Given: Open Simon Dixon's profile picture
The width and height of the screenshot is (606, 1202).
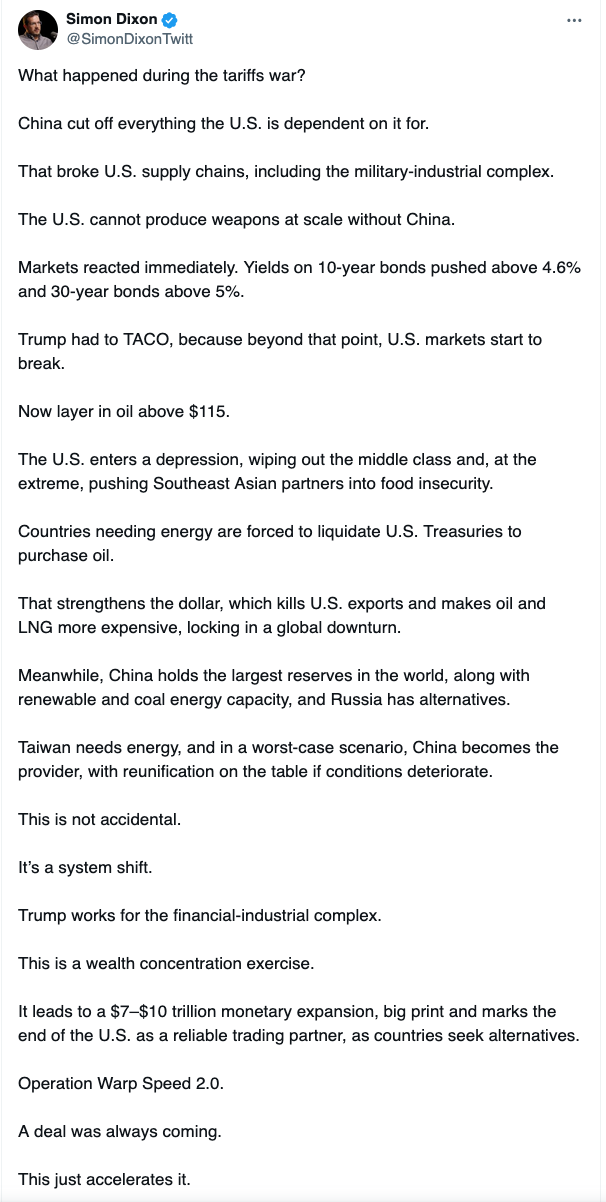Looking at the screenshot, I should (x=37, y=29).
